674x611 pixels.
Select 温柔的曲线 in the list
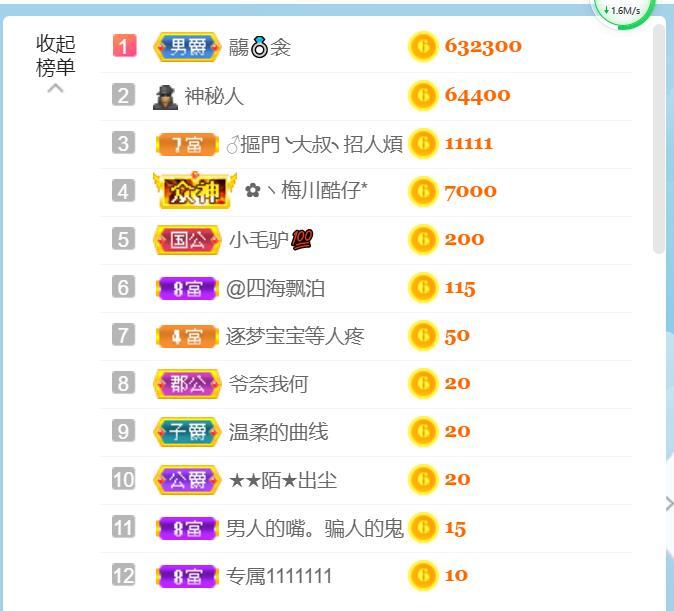(x=278, y=432)
